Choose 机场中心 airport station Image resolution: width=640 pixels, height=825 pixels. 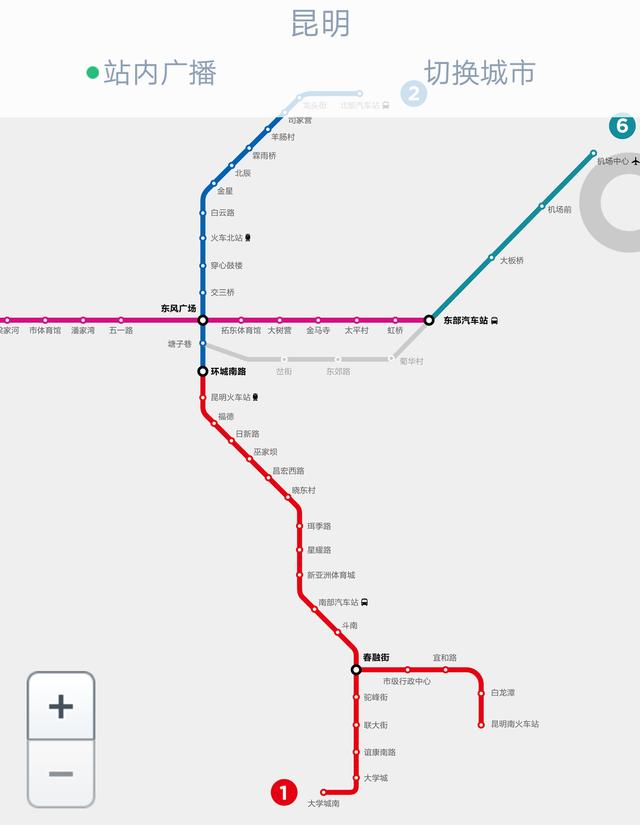[x=595, y=154]
